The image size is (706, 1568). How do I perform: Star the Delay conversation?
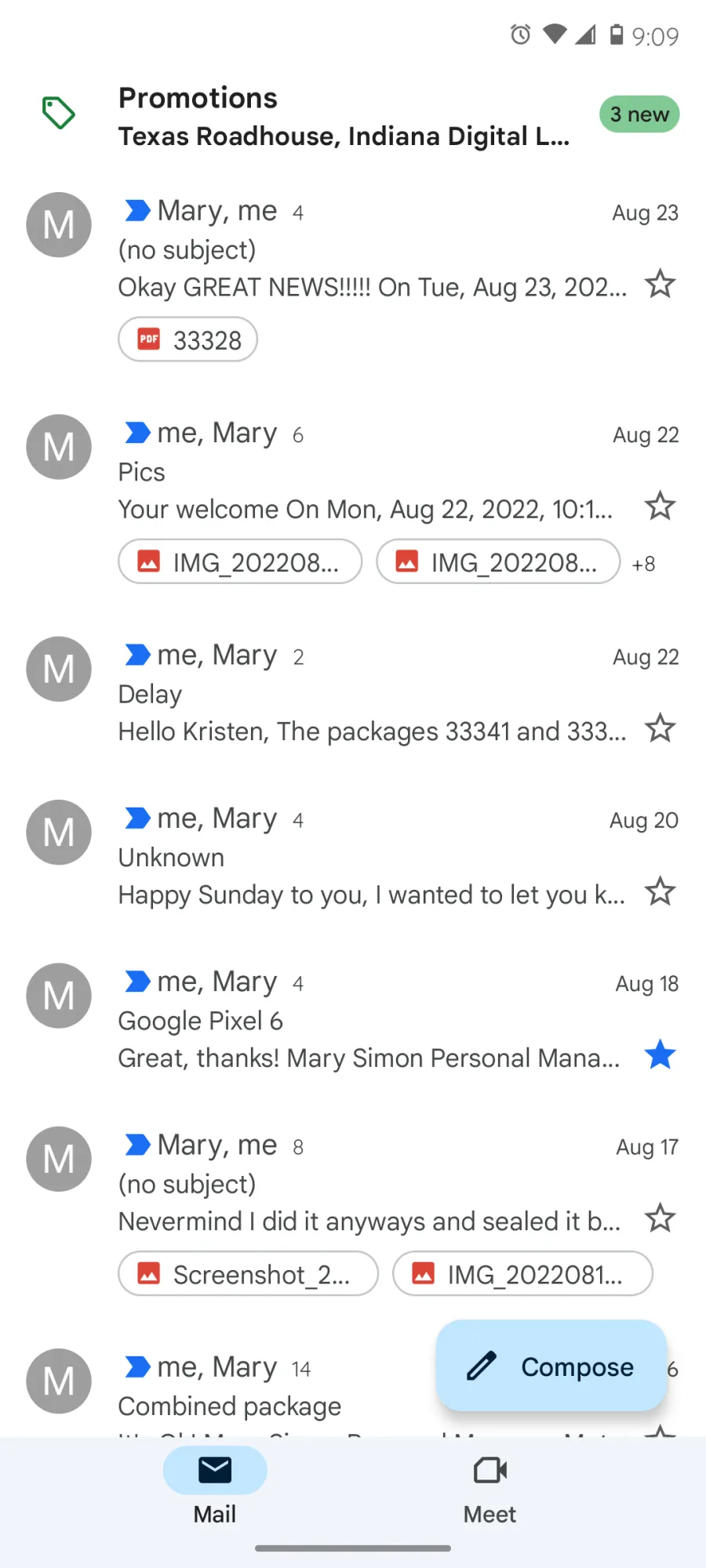click(x=660, y=728)
